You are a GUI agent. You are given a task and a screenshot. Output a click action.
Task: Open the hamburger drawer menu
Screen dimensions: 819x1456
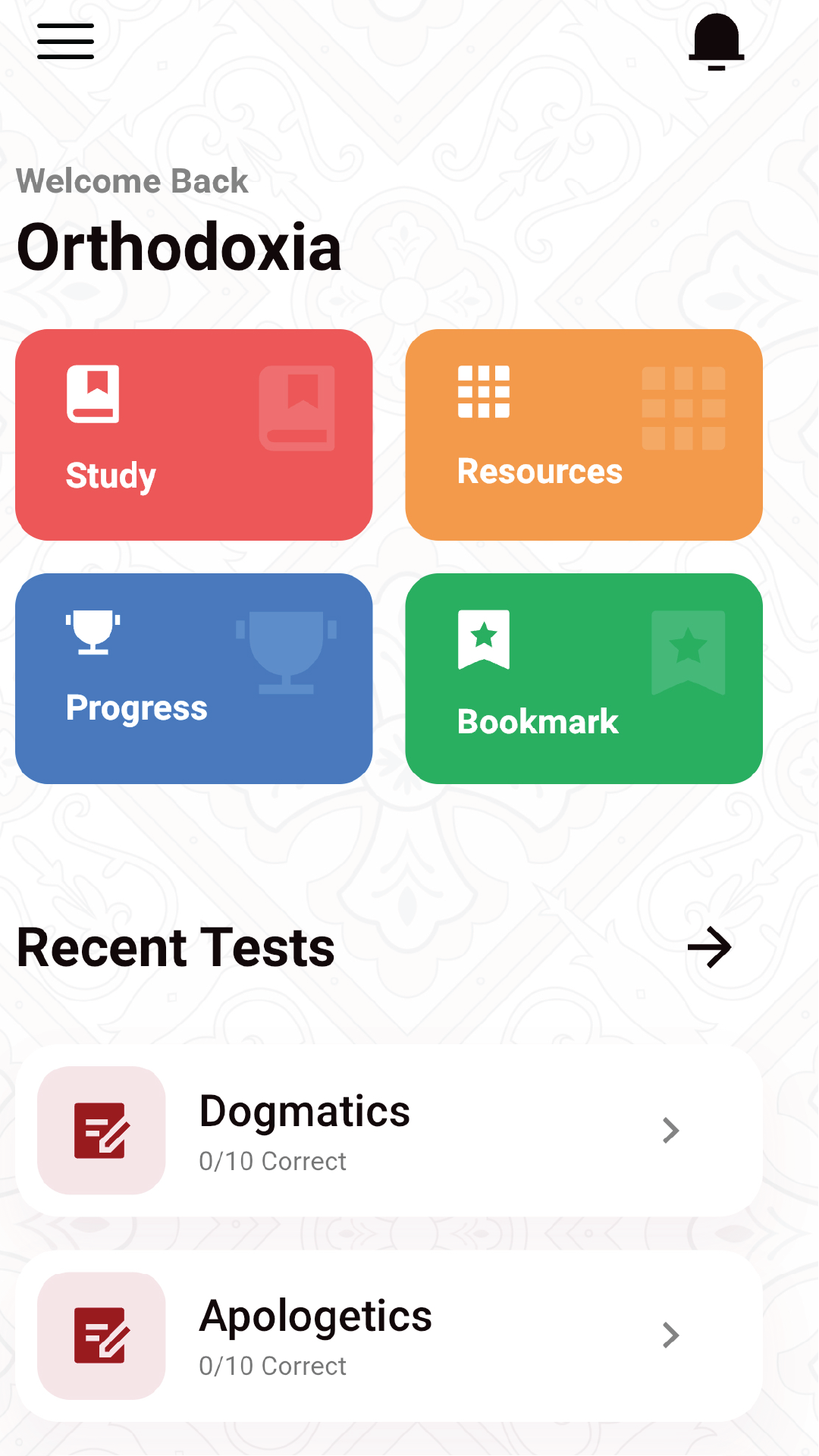66,41
